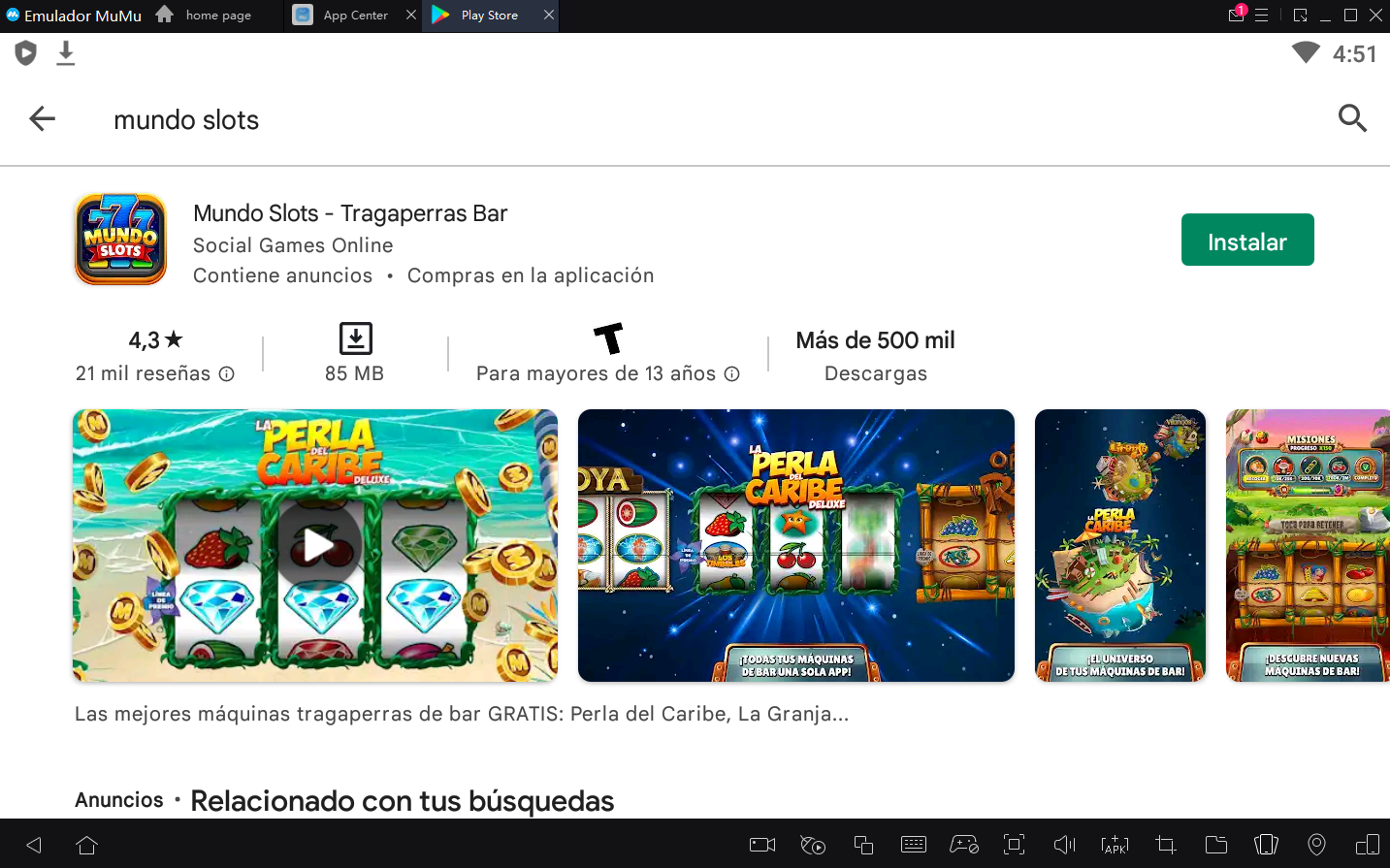Image resolution: width=1390 pixels, height=868 pixels.
Task: Tap the Android home button
Action: coord(87,845)
